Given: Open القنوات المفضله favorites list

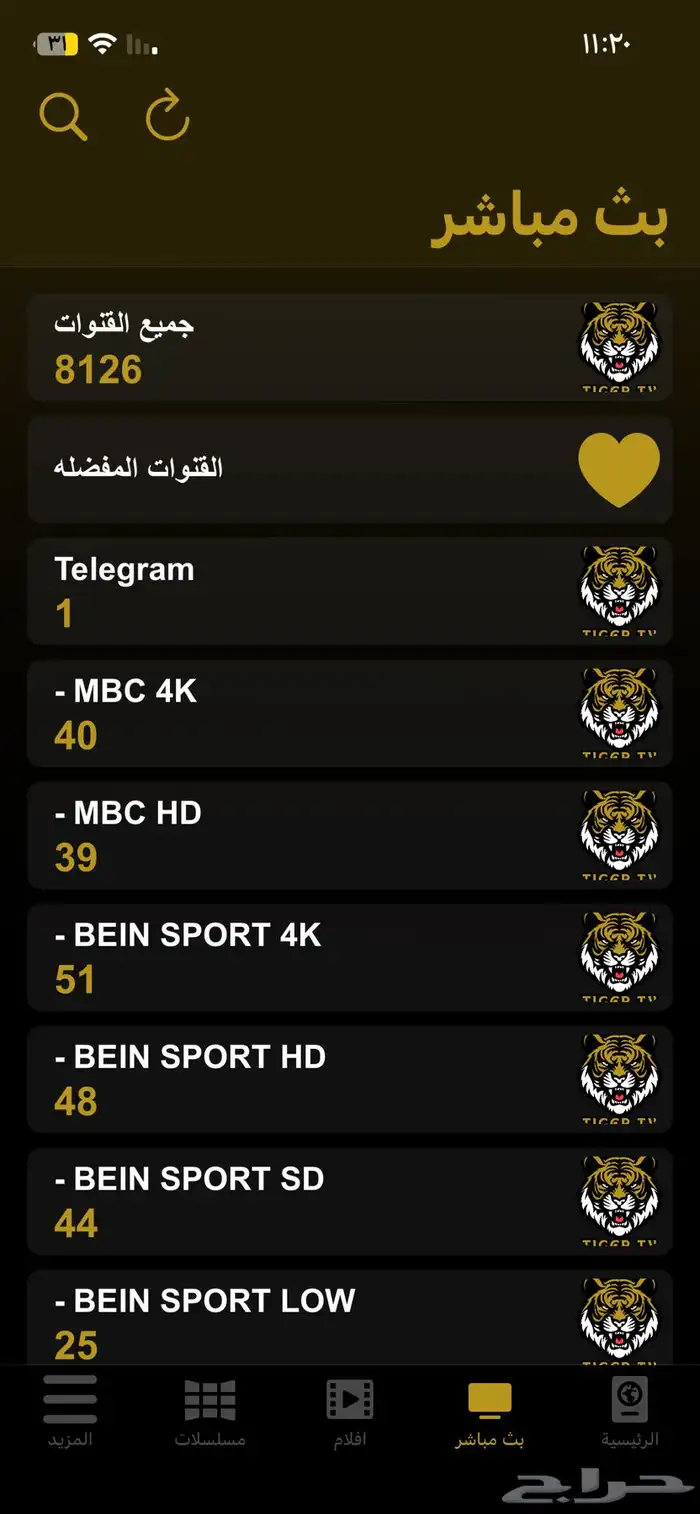Looking at the screenshot, I should point(350,469).
